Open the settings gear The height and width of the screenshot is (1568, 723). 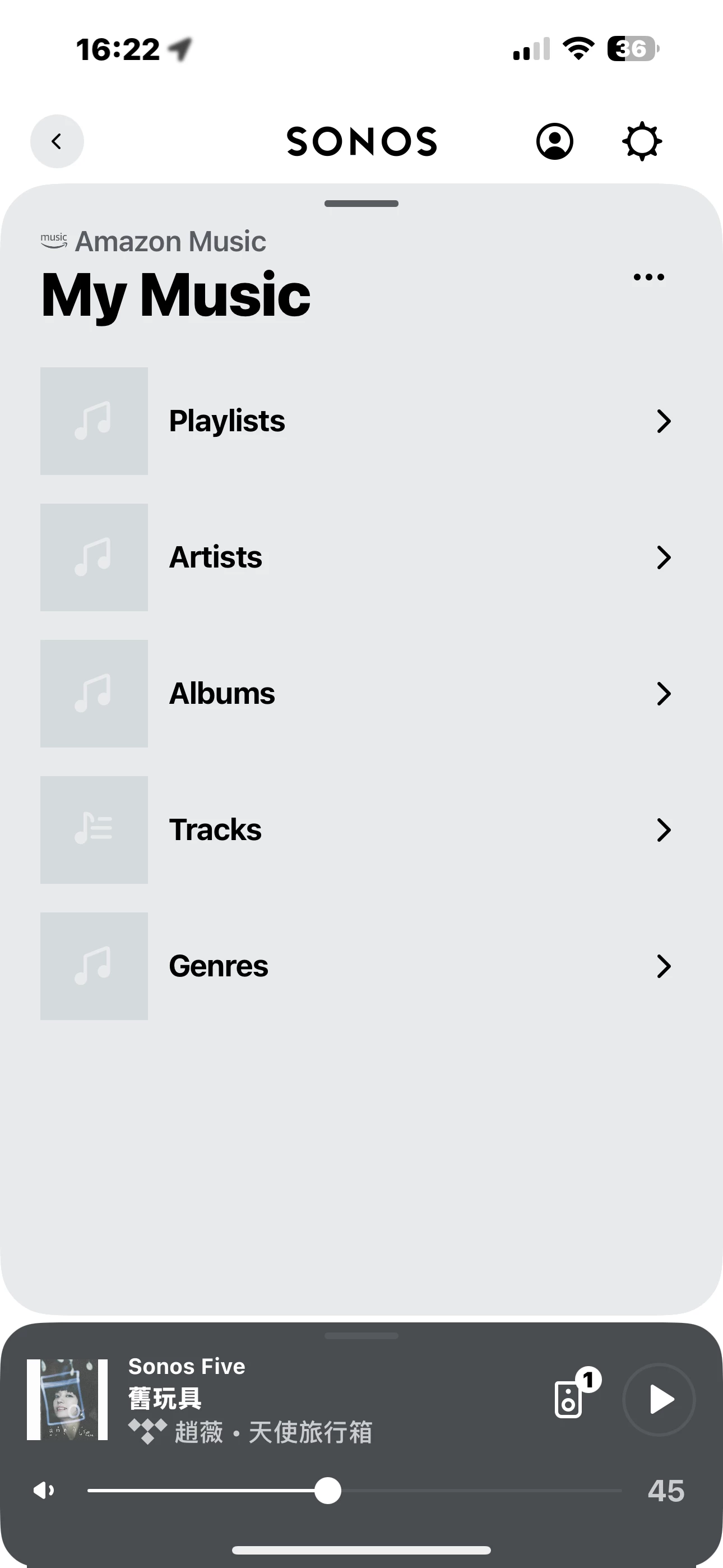(642, 141)
